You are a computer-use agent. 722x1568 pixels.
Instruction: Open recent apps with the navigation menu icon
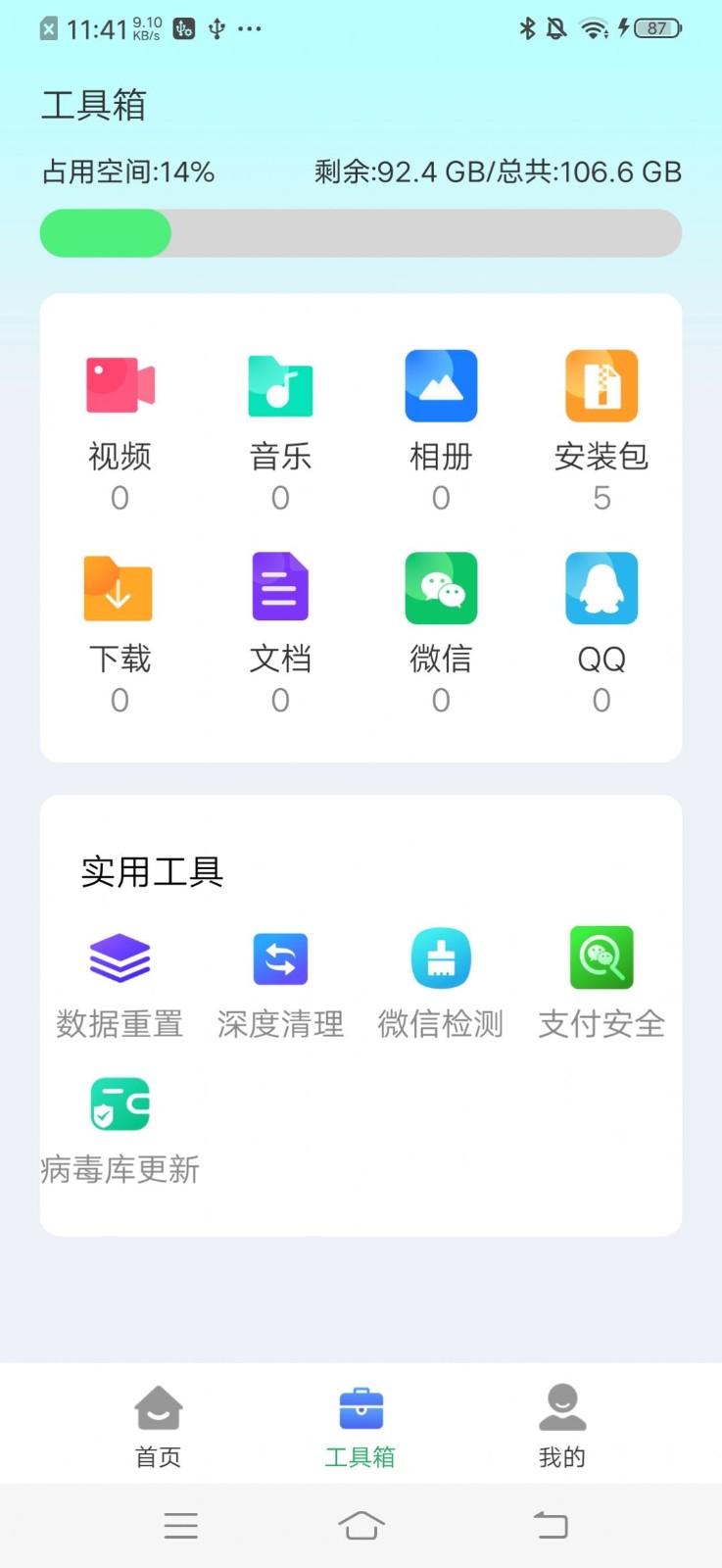(x=180, y=1525)
